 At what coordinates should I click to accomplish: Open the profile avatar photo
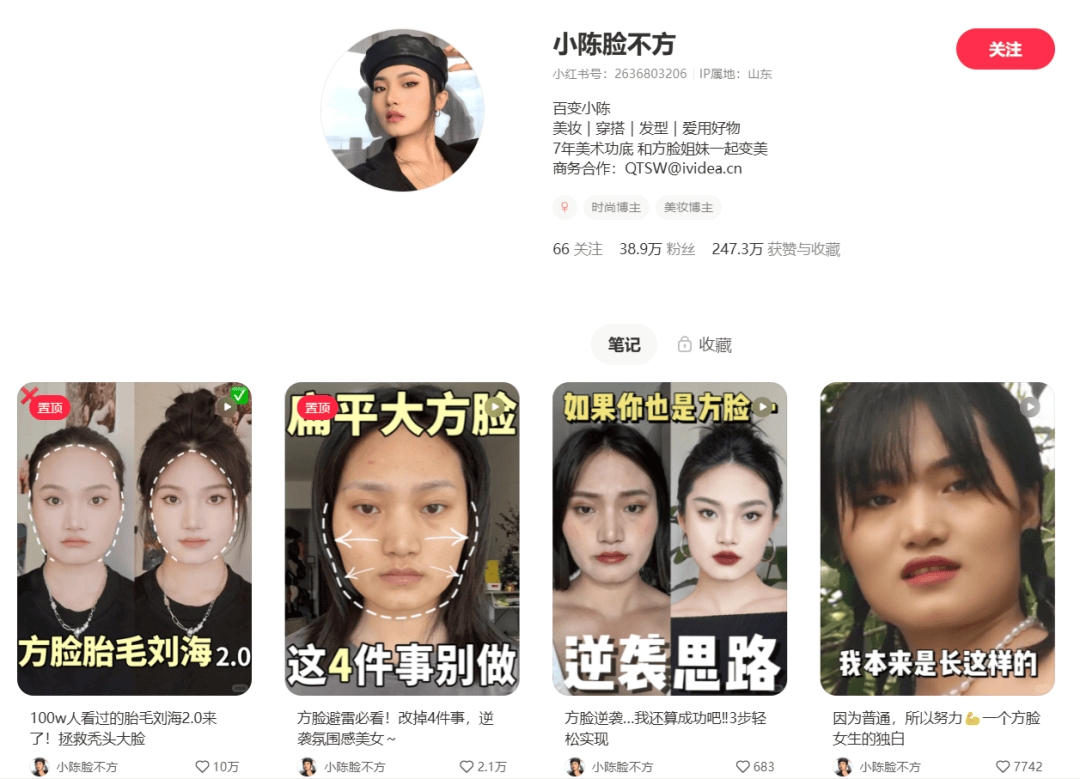(x=402, y=110)
